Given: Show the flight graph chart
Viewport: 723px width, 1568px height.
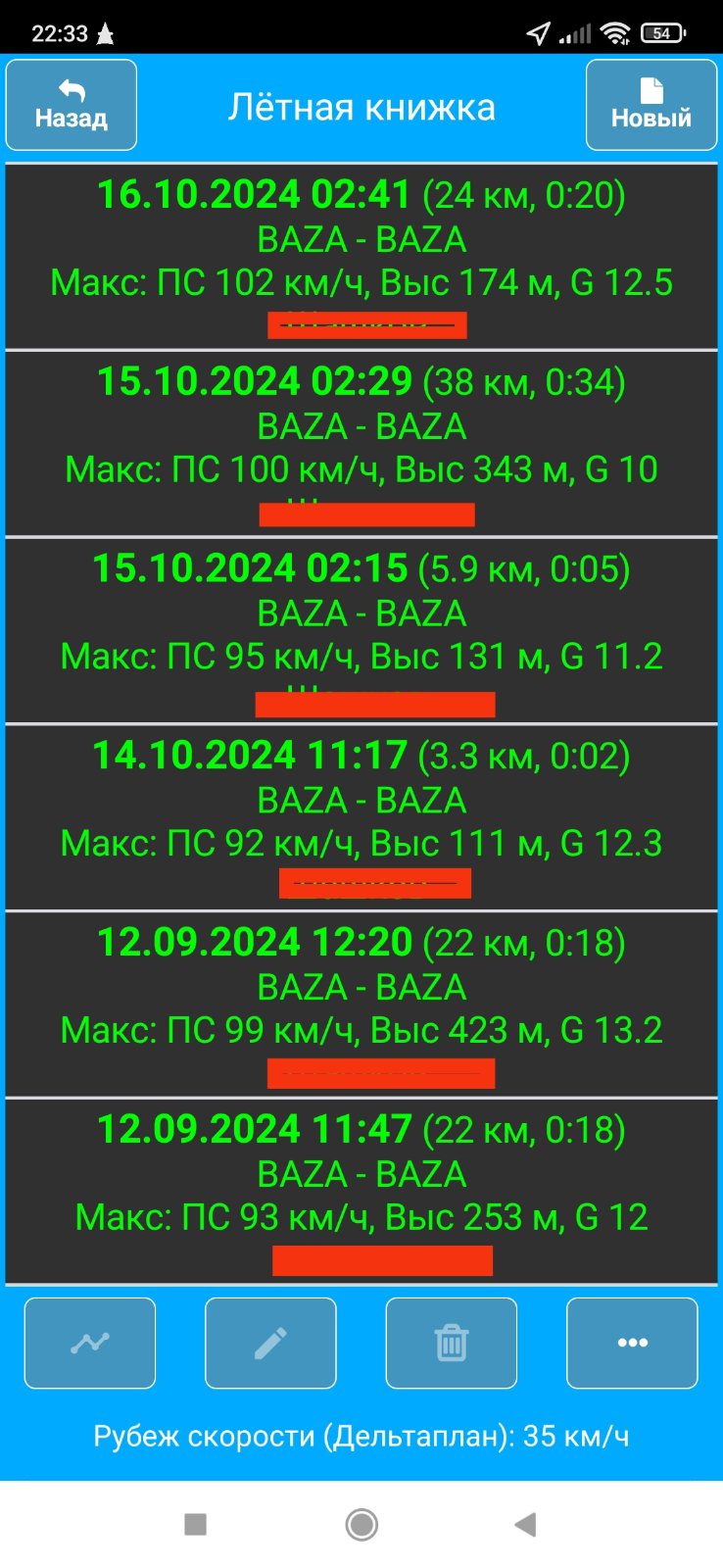Looking at the screenshot, I should (90, 1343).
